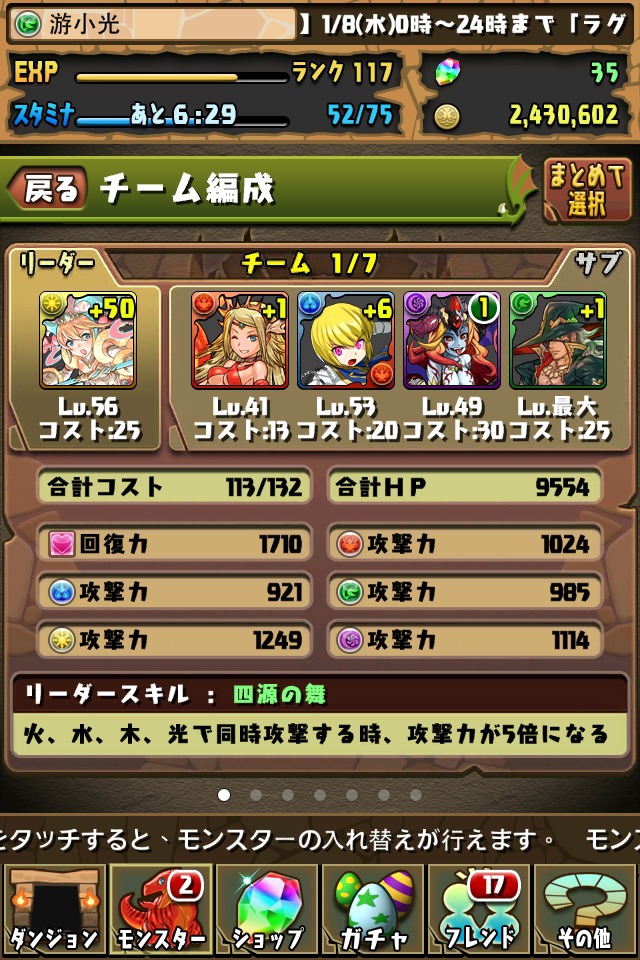The image size is (640, 960).
Task: Open the ショップ tab
Action: (267, 908)
